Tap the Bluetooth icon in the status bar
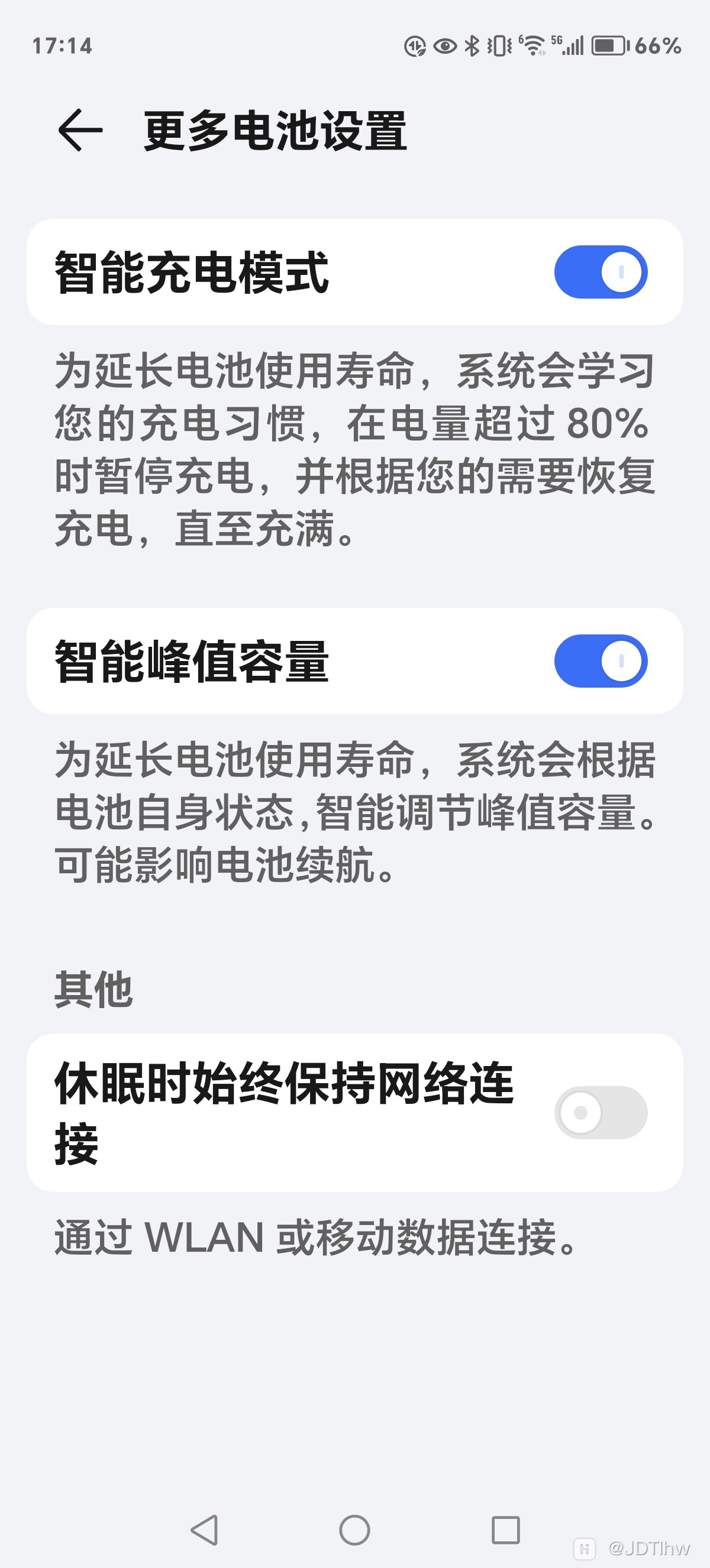This screenshot has height=1568, width=710. 473,46
